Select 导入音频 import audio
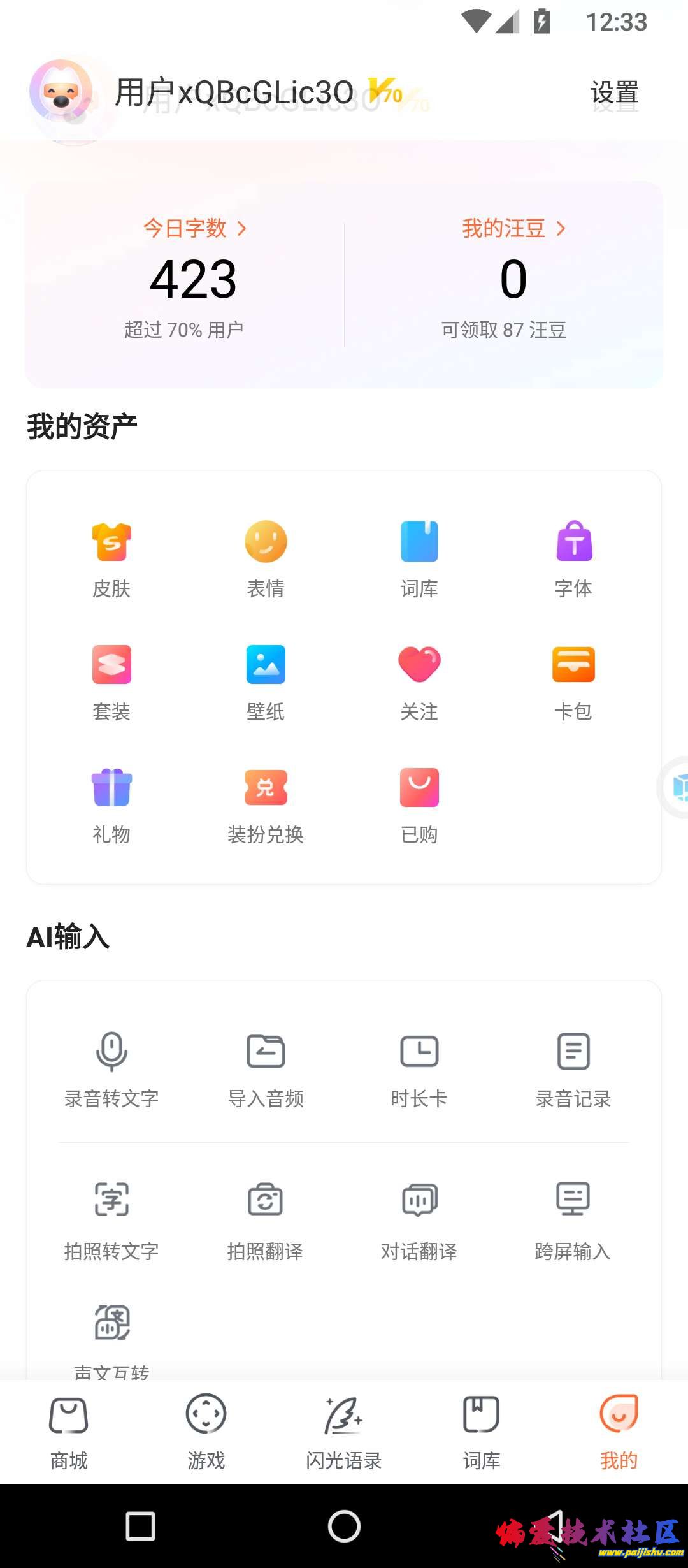Viewport: 688px width, 1568px height. [x=266, y=1069]
